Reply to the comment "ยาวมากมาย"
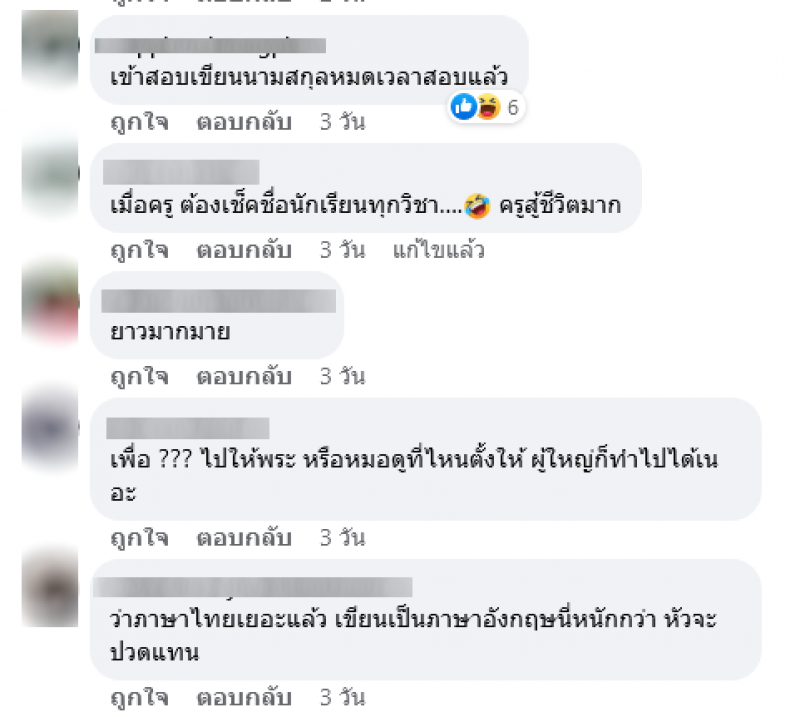The width and height of the screenshot is (800, 717). pos(243,377)
